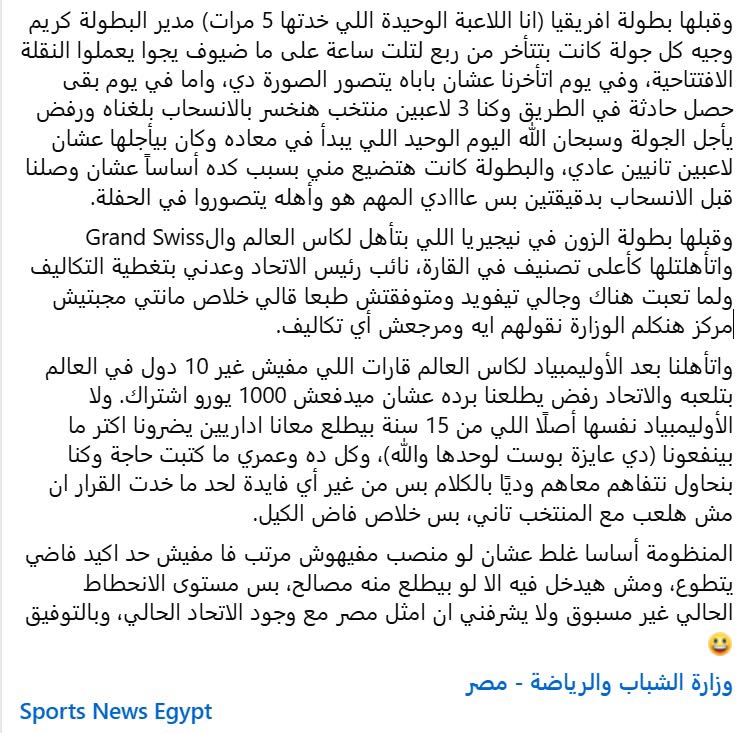744x733 pixels.
Task: Open the Sports News Egypt page link
Action: click(x=116, y=713)
